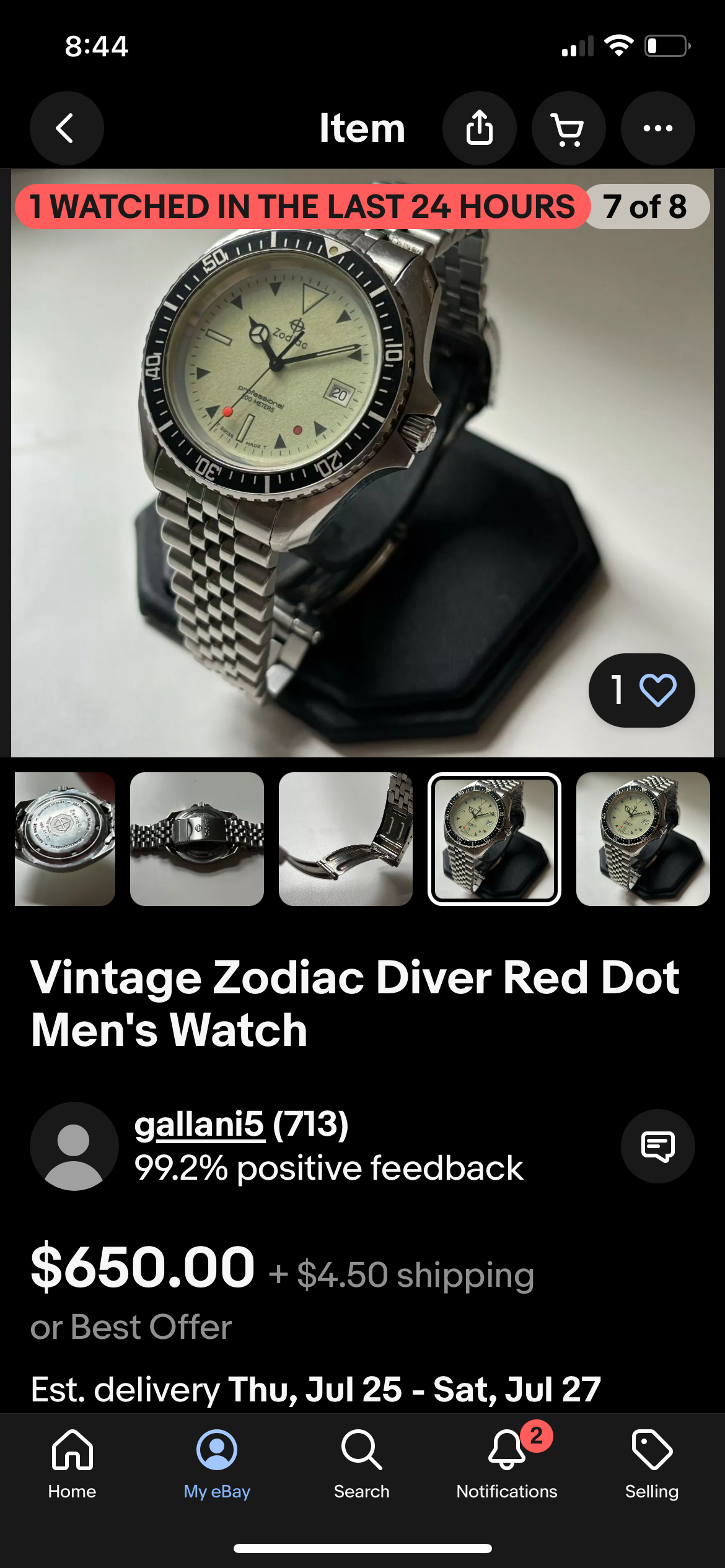Screen dimensions: 725x1568
Task: Select the last watch photo thumbnail
Action: [643, 838]
